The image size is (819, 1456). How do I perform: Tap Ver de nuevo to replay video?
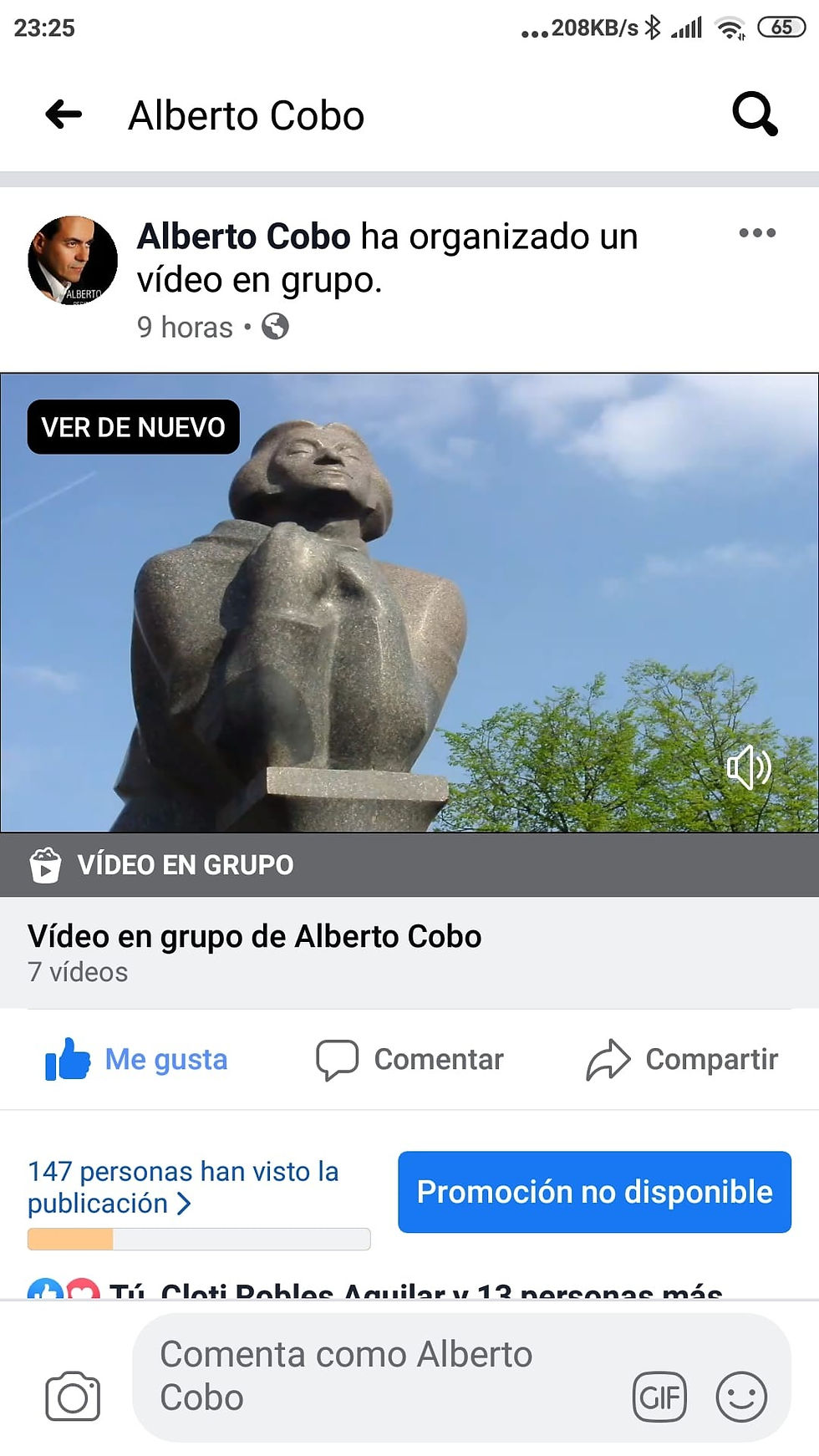click(134, 427)
